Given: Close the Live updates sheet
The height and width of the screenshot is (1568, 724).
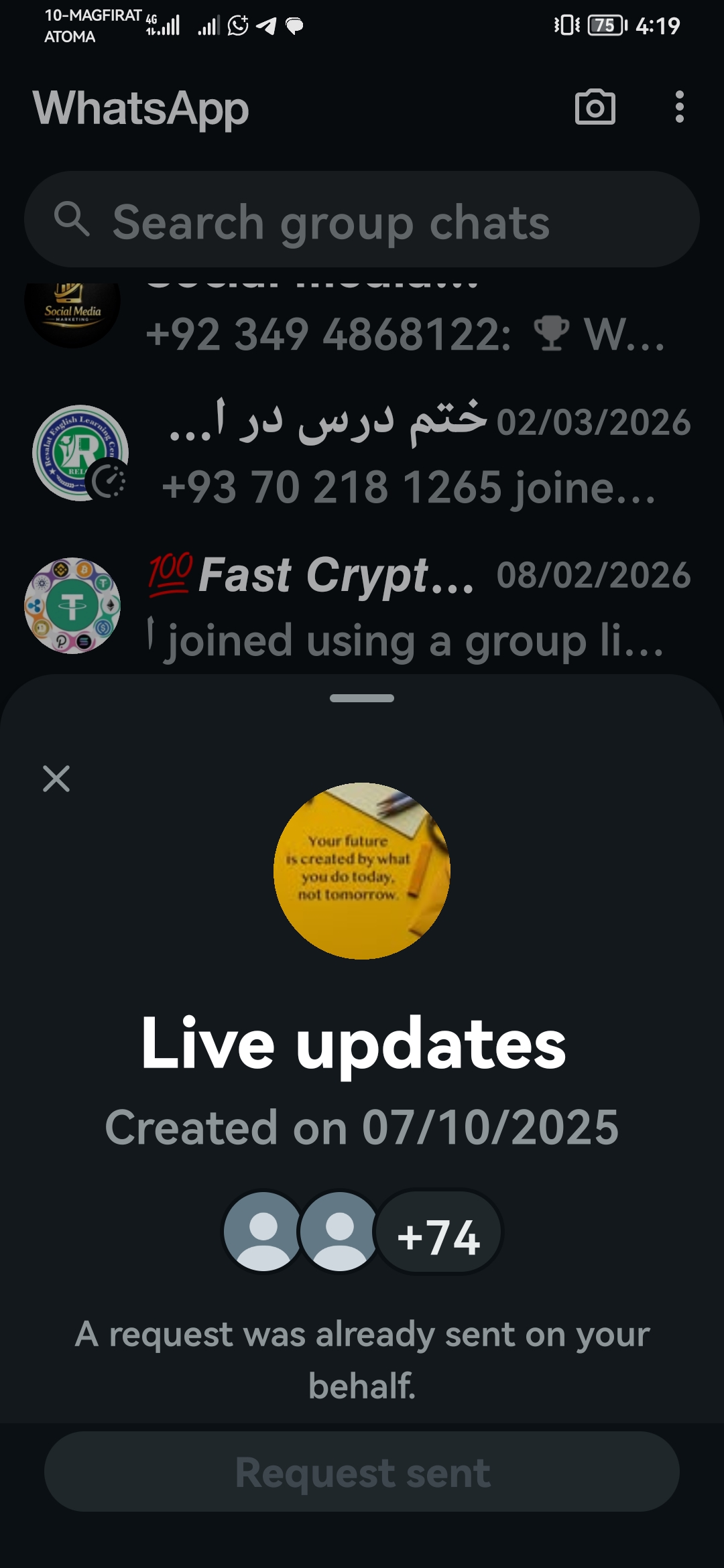Looking at the screenshot, I should tap(56, 779).
